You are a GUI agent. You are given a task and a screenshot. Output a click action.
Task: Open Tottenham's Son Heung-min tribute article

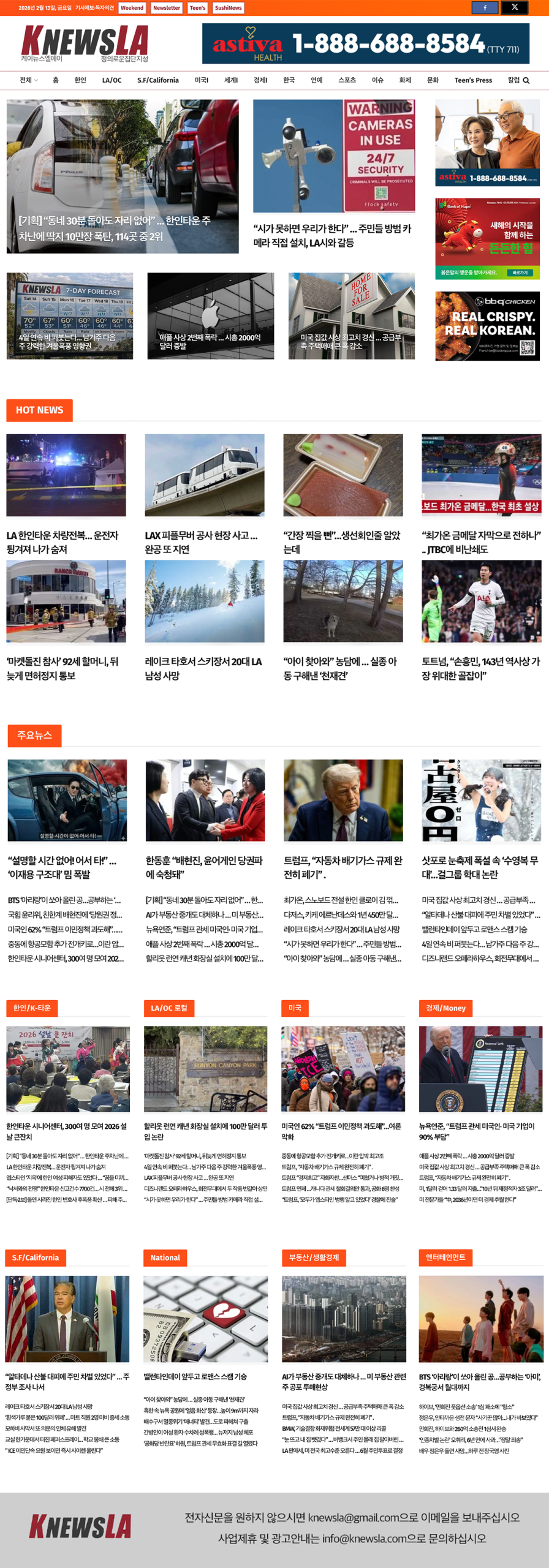pos(481,668)
